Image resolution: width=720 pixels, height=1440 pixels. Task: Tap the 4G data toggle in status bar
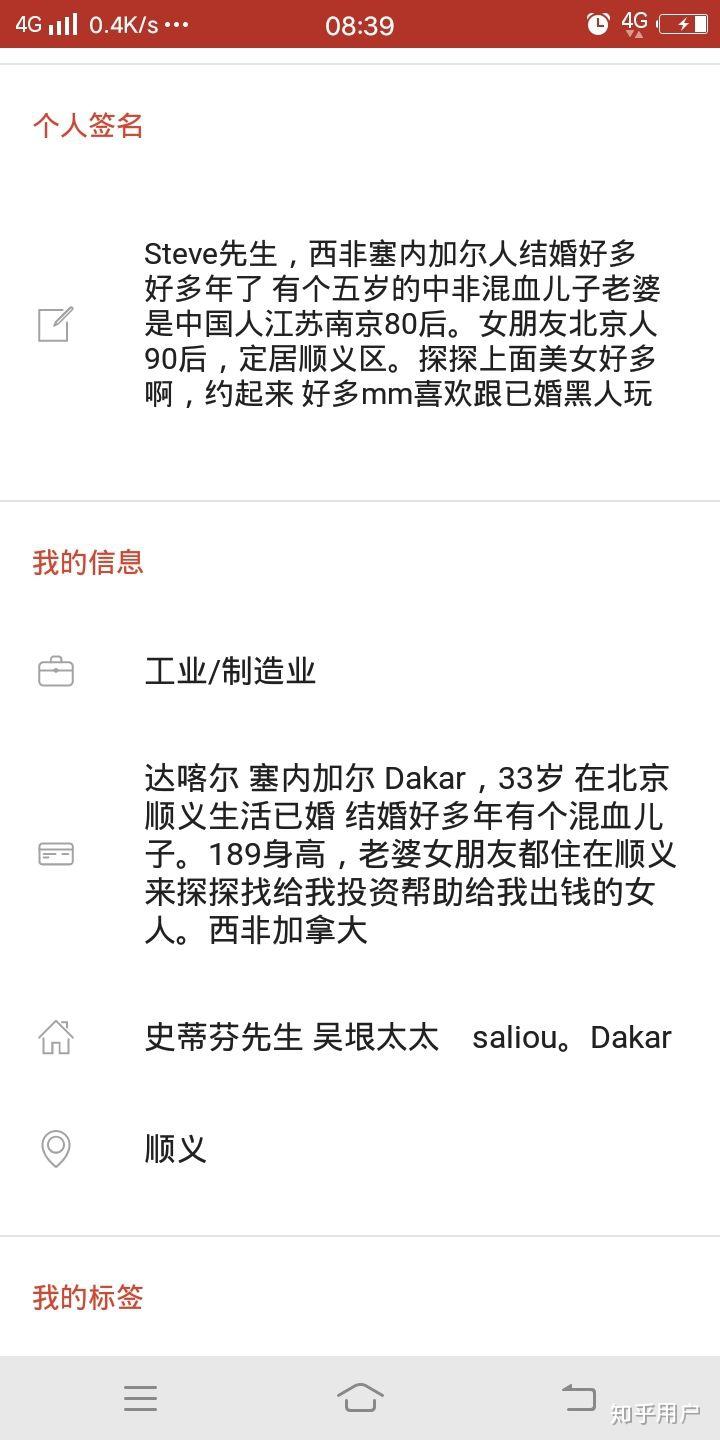(633, 21)
